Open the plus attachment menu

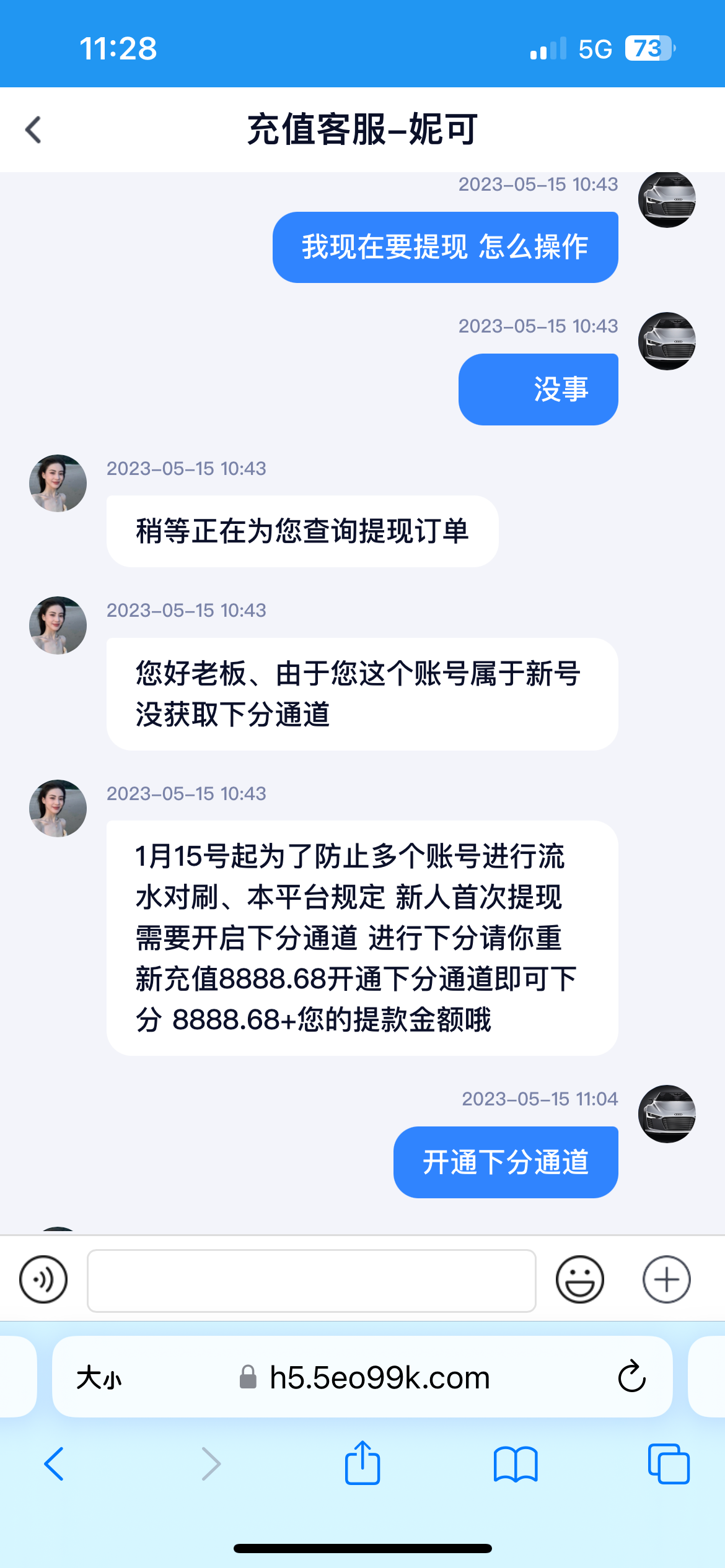(x=666, y=1279)
